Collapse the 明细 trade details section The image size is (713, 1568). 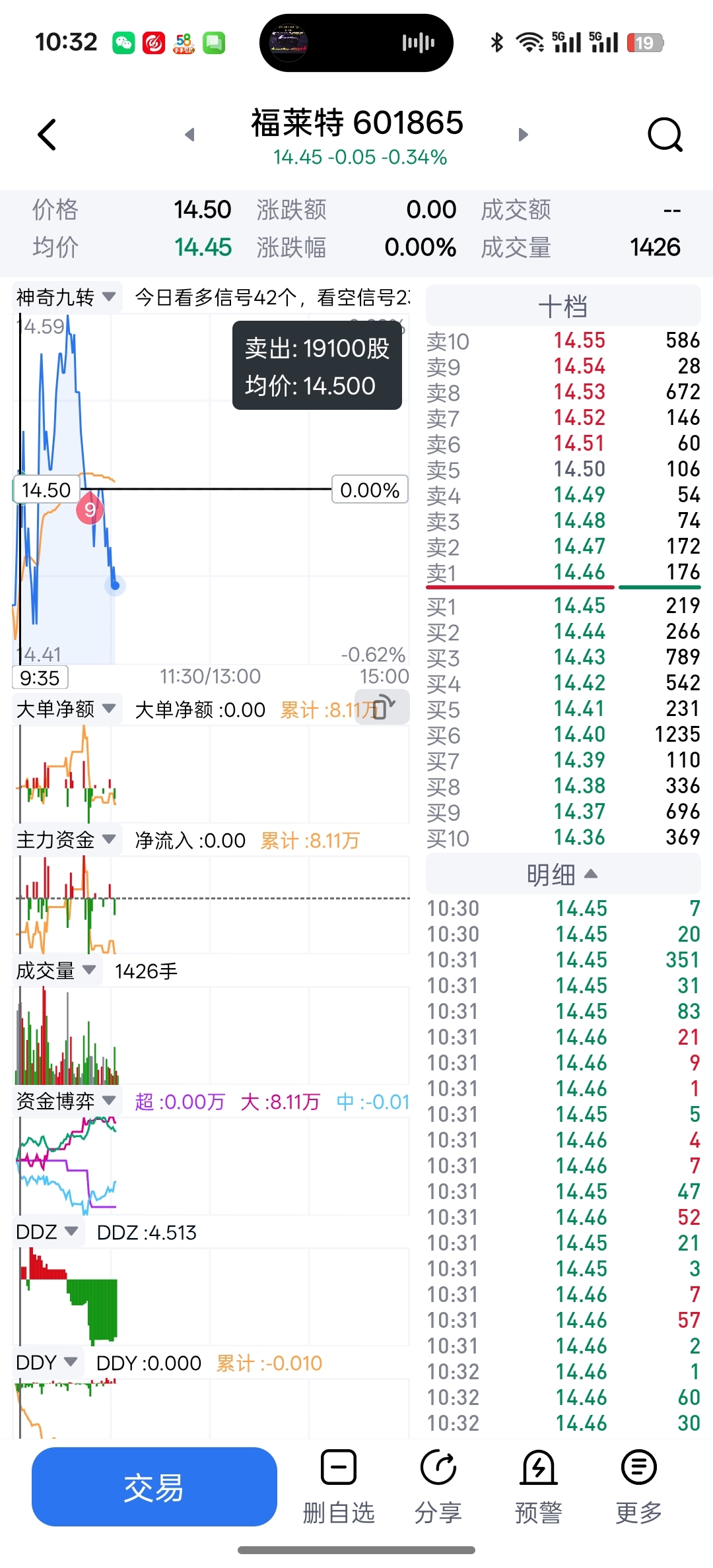pos(563,874)
